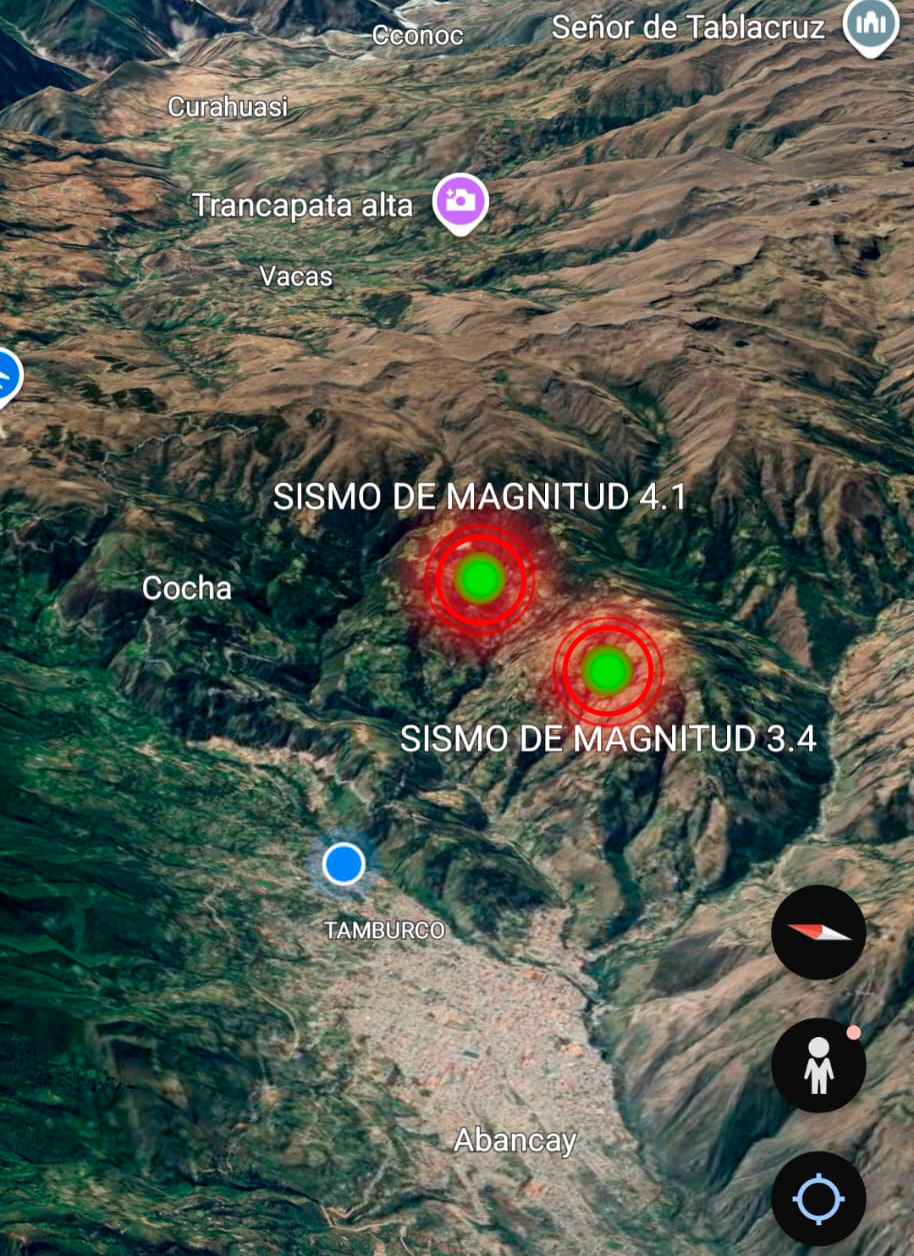The image size is (914, 1256).
Task: Tap the compass to reset north
Action: click(818, 932)
